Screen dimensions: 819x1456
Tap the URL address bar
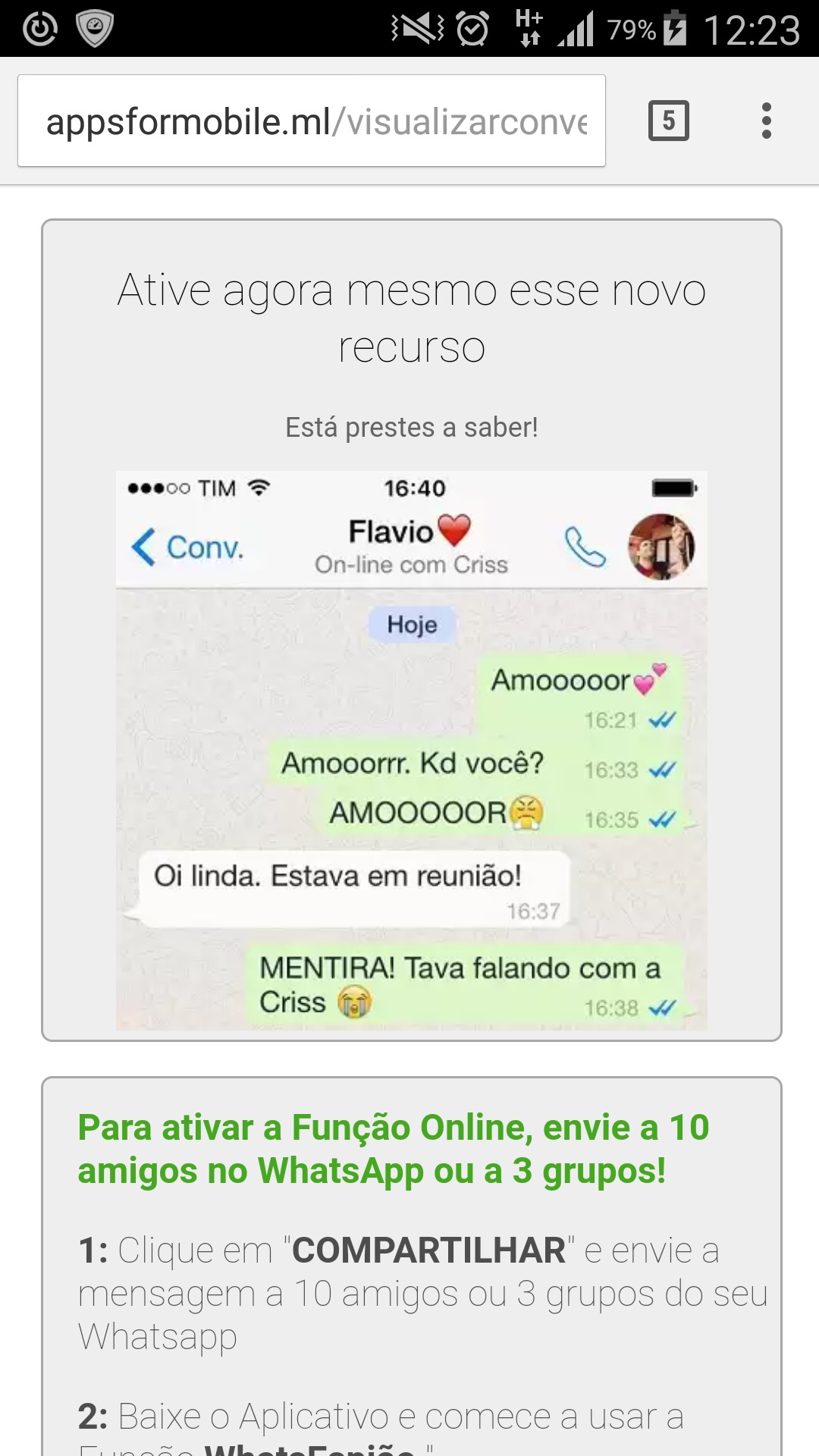(x=311, y=121)
